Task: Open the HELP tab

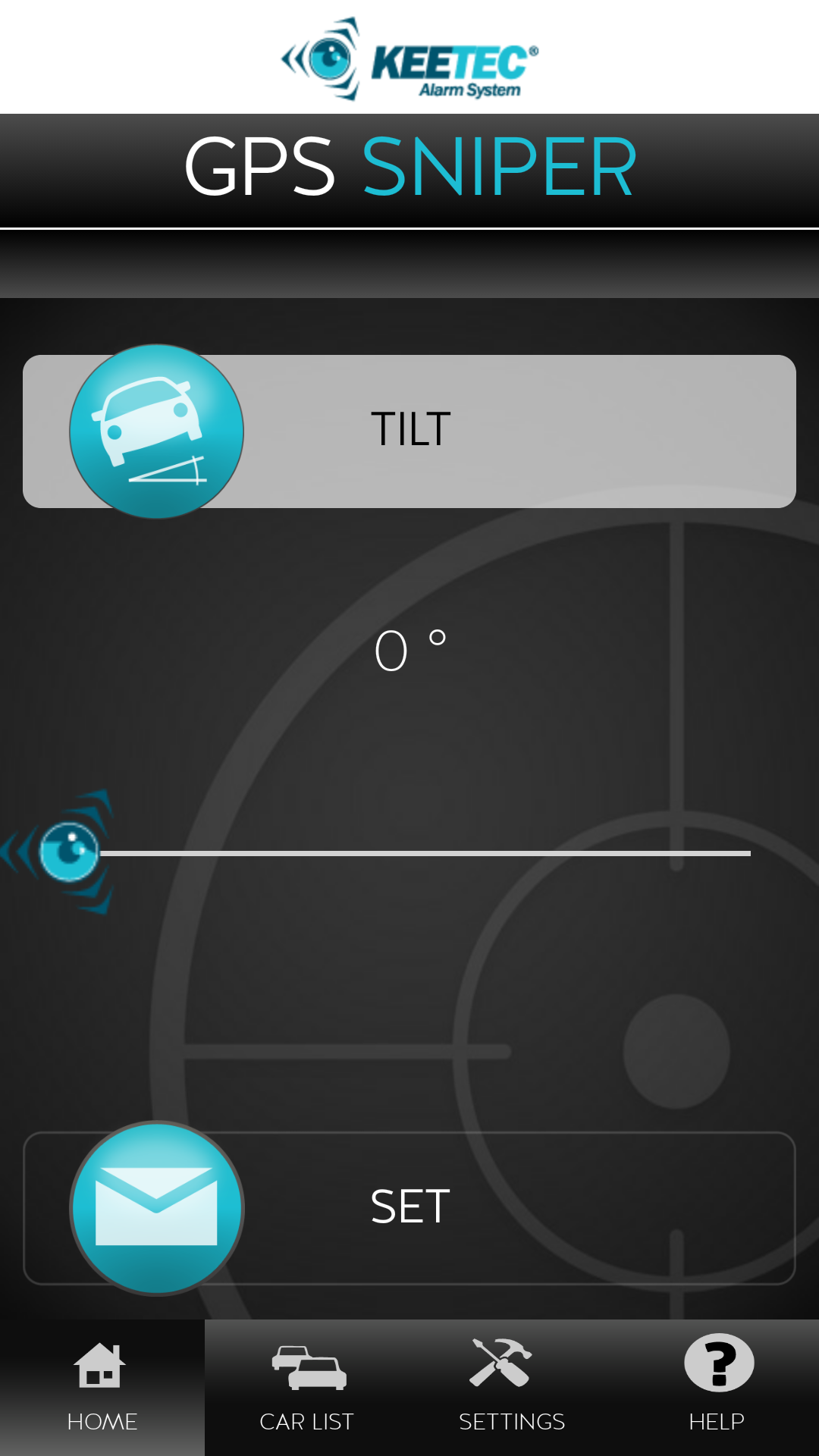Action: (x=717, y=1388)
